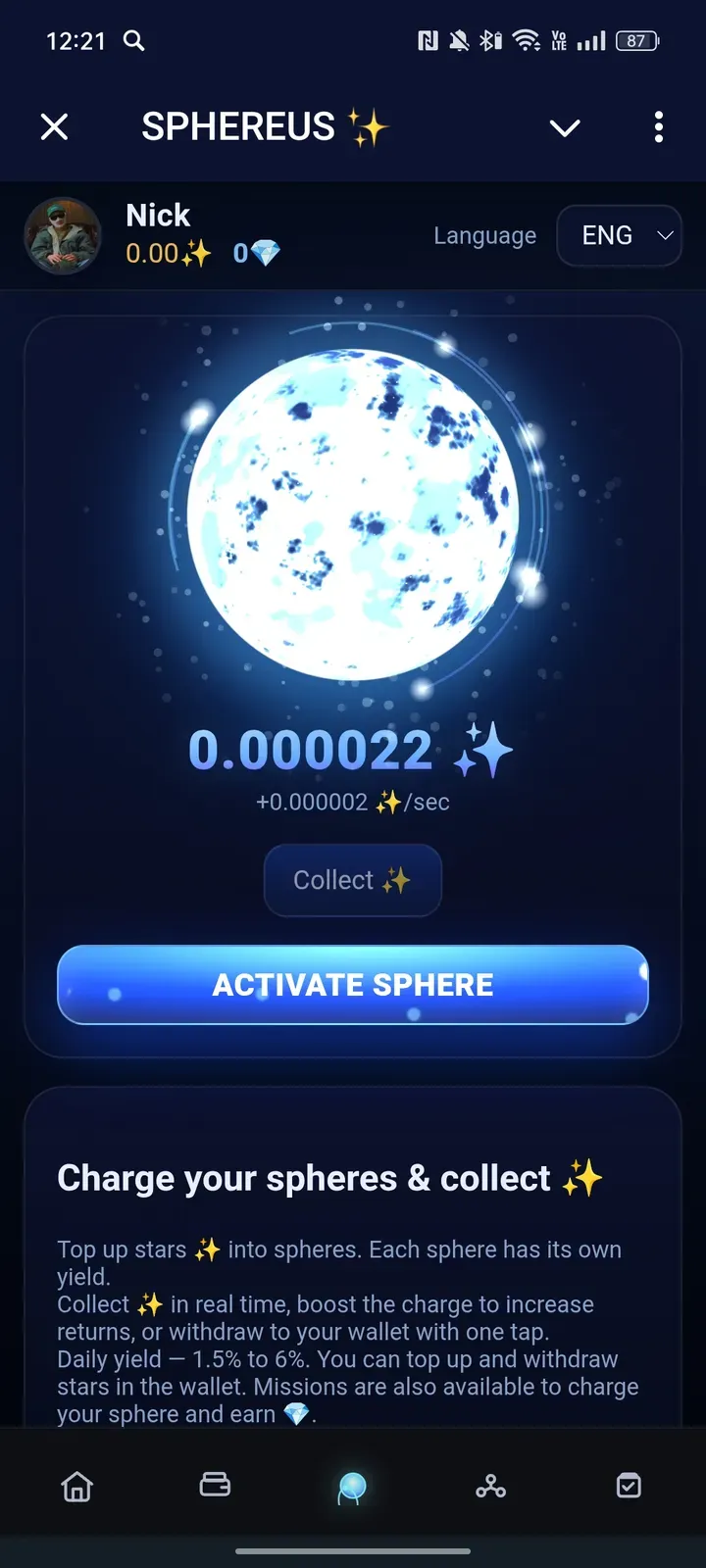Collect the accumulated stars
Screen dimensions: 706x1568
click(x=352, y=880)
